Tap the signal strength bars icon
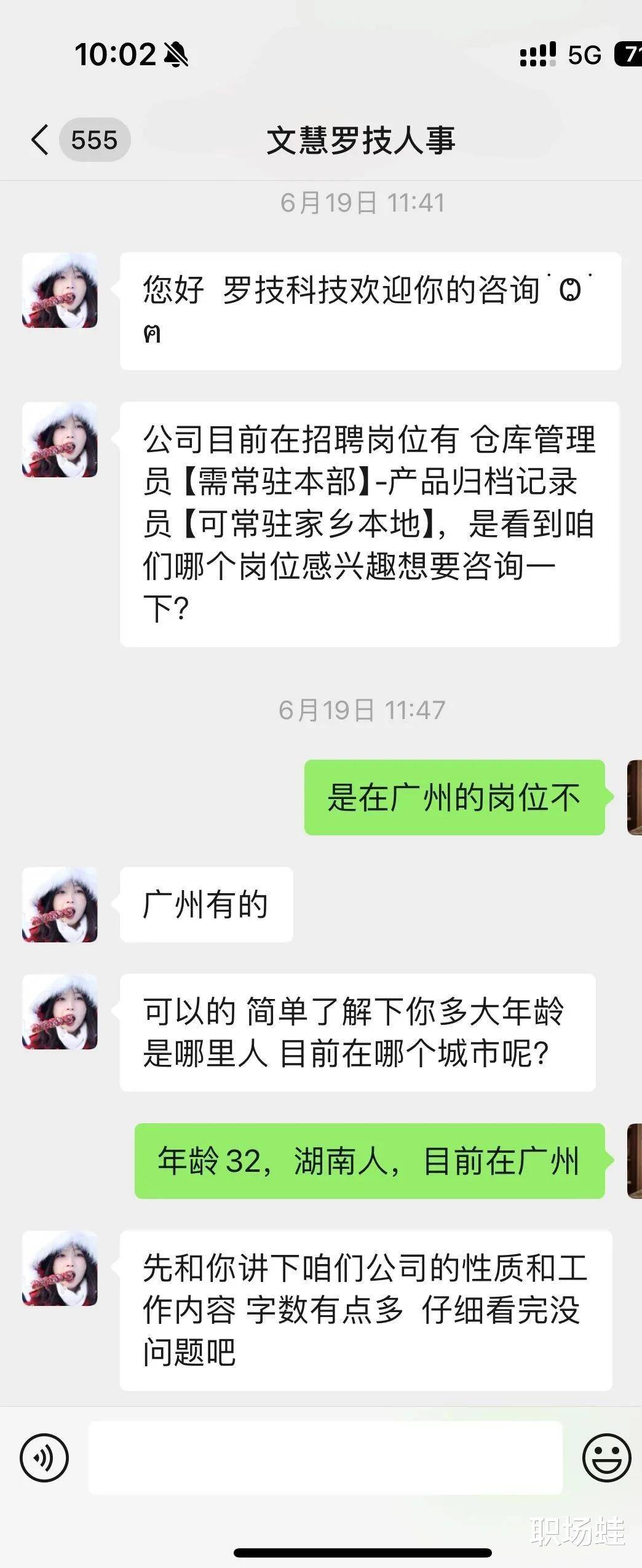 click(537, 54)
